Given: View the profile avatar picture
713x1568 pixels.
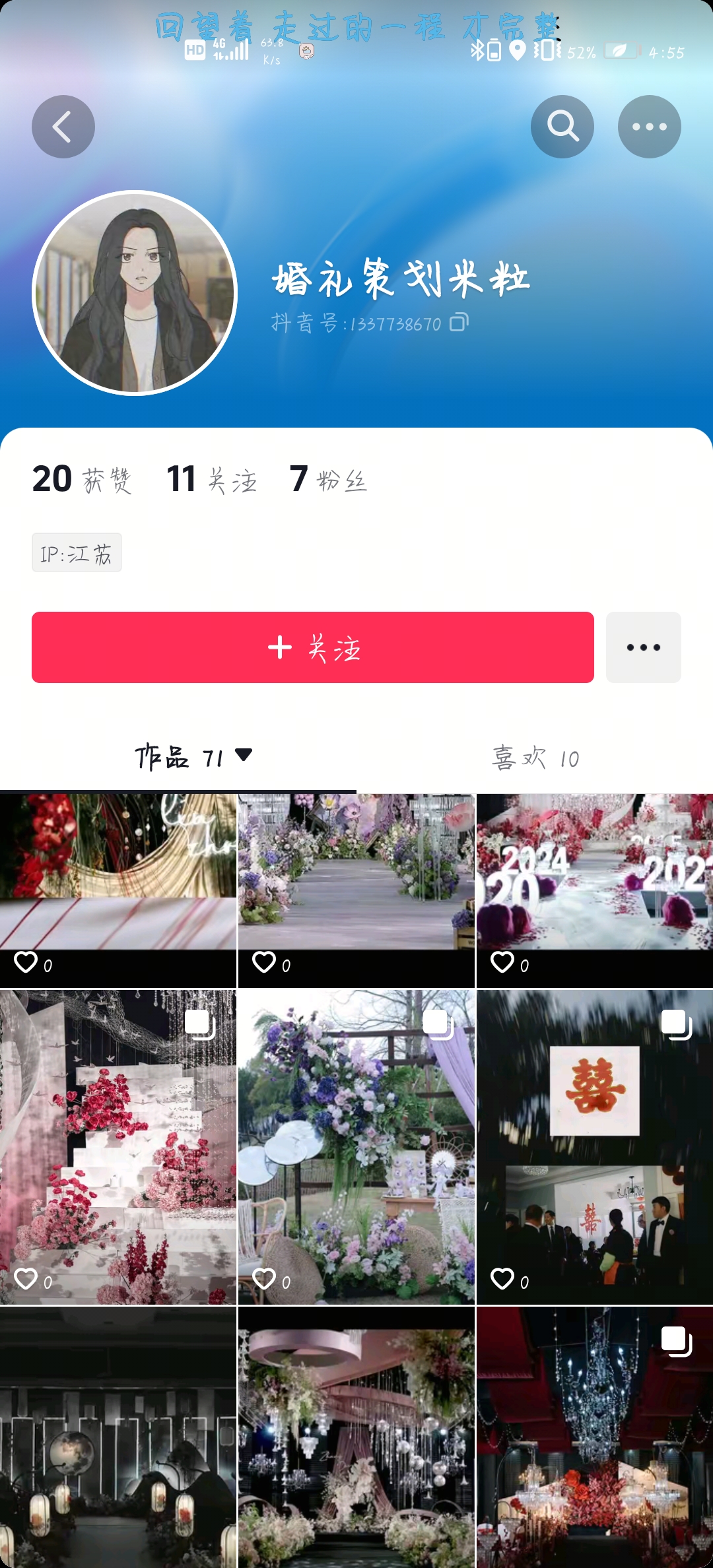Looking at the screenshot, I should click(135, 293).
